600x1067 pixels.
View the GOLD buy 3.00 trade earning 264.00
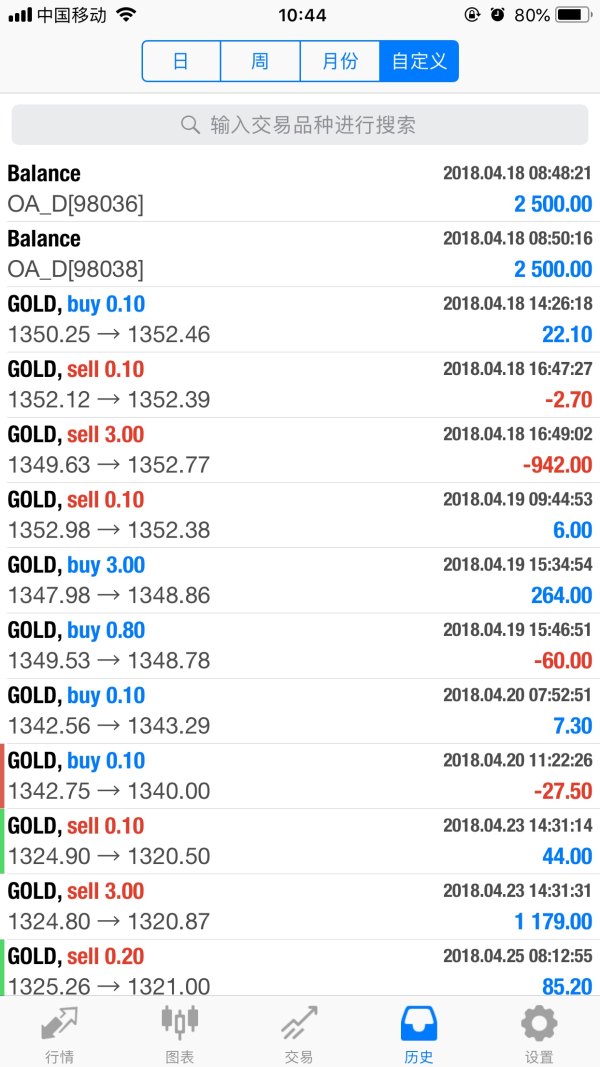(x=300, y=580)
